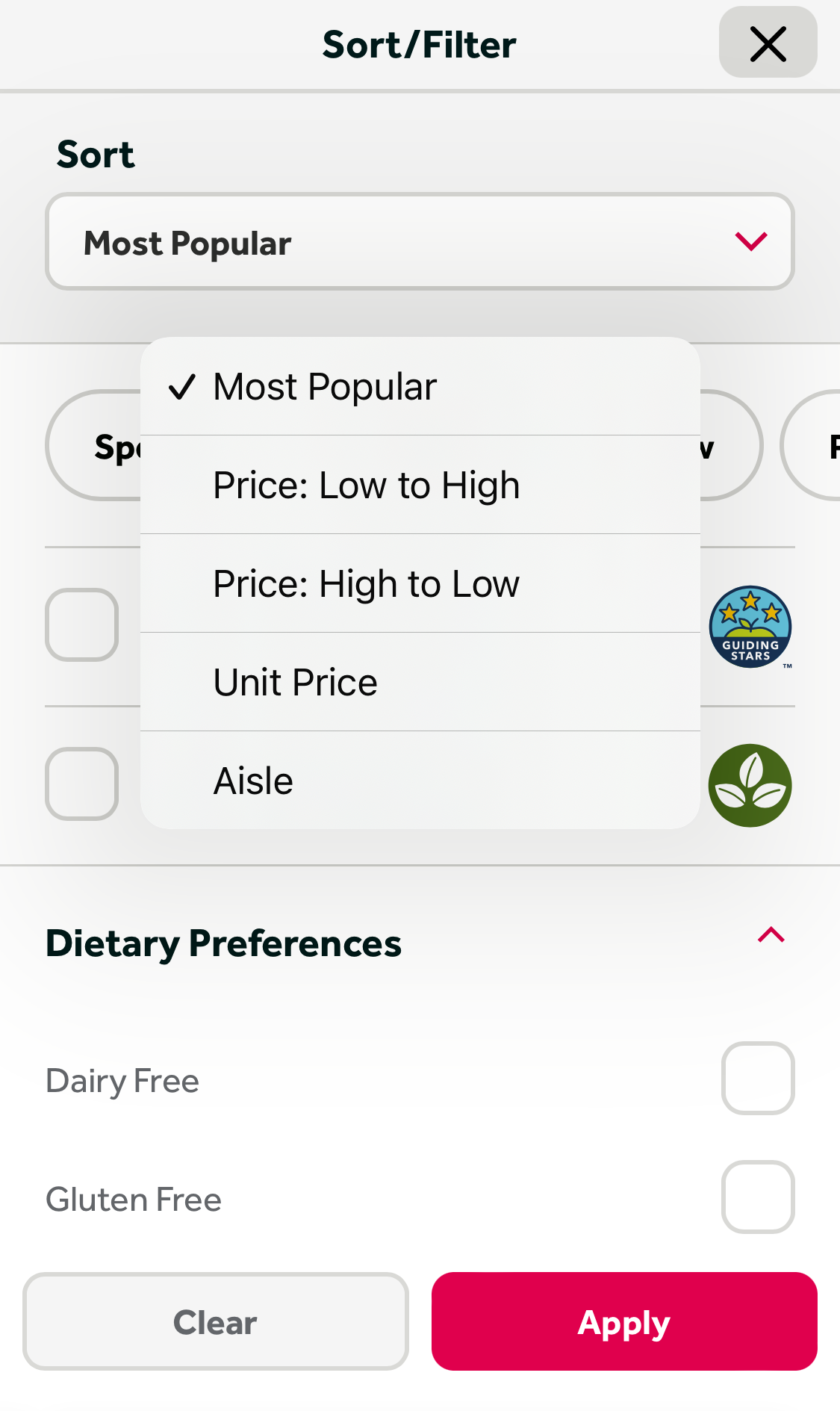The width and height of the screenshot is (840, 1411).
Task: Click the Apply button
Action: pos(623,1321)
